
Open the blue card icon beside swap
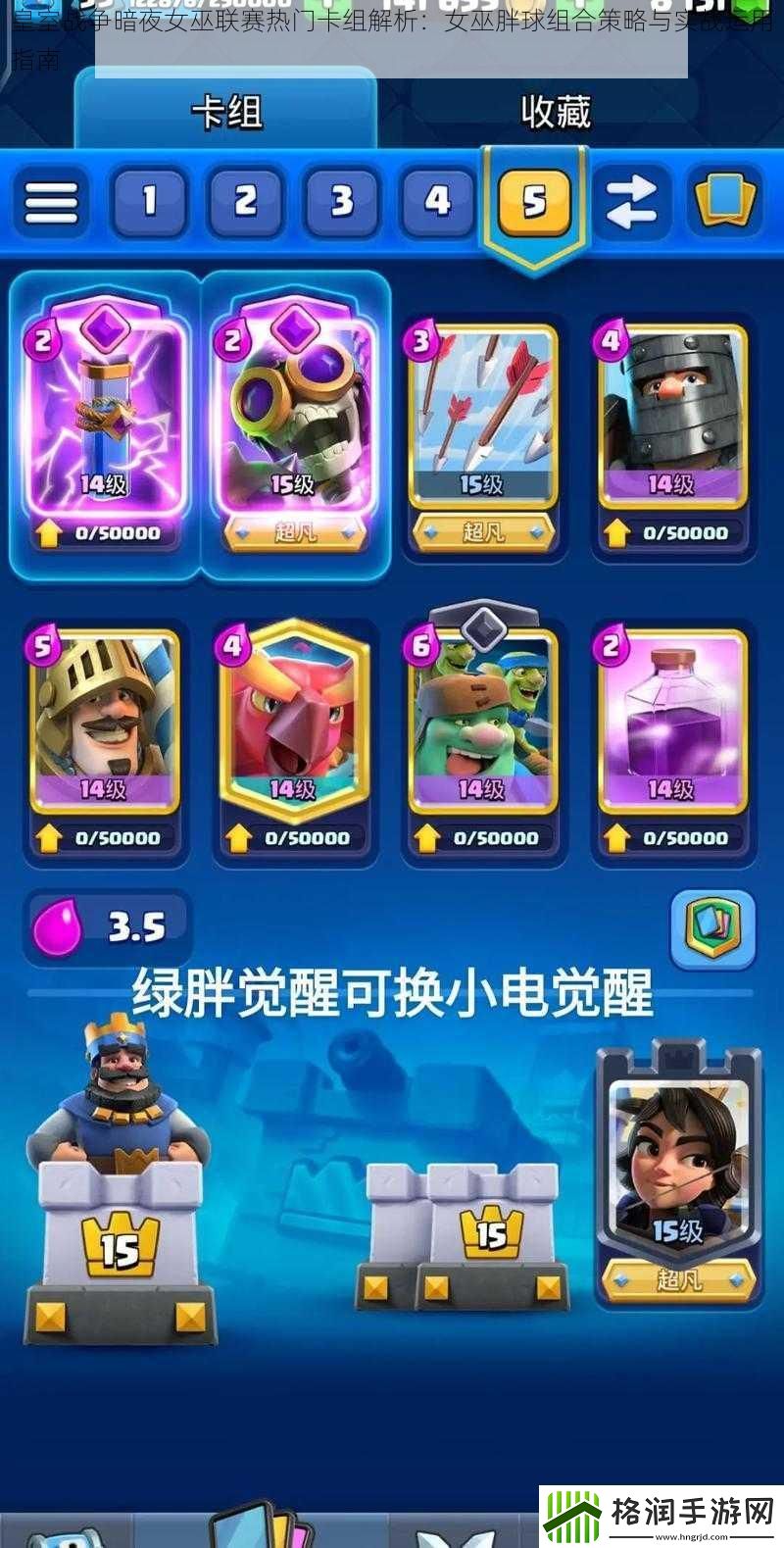(x=725, y=200)
